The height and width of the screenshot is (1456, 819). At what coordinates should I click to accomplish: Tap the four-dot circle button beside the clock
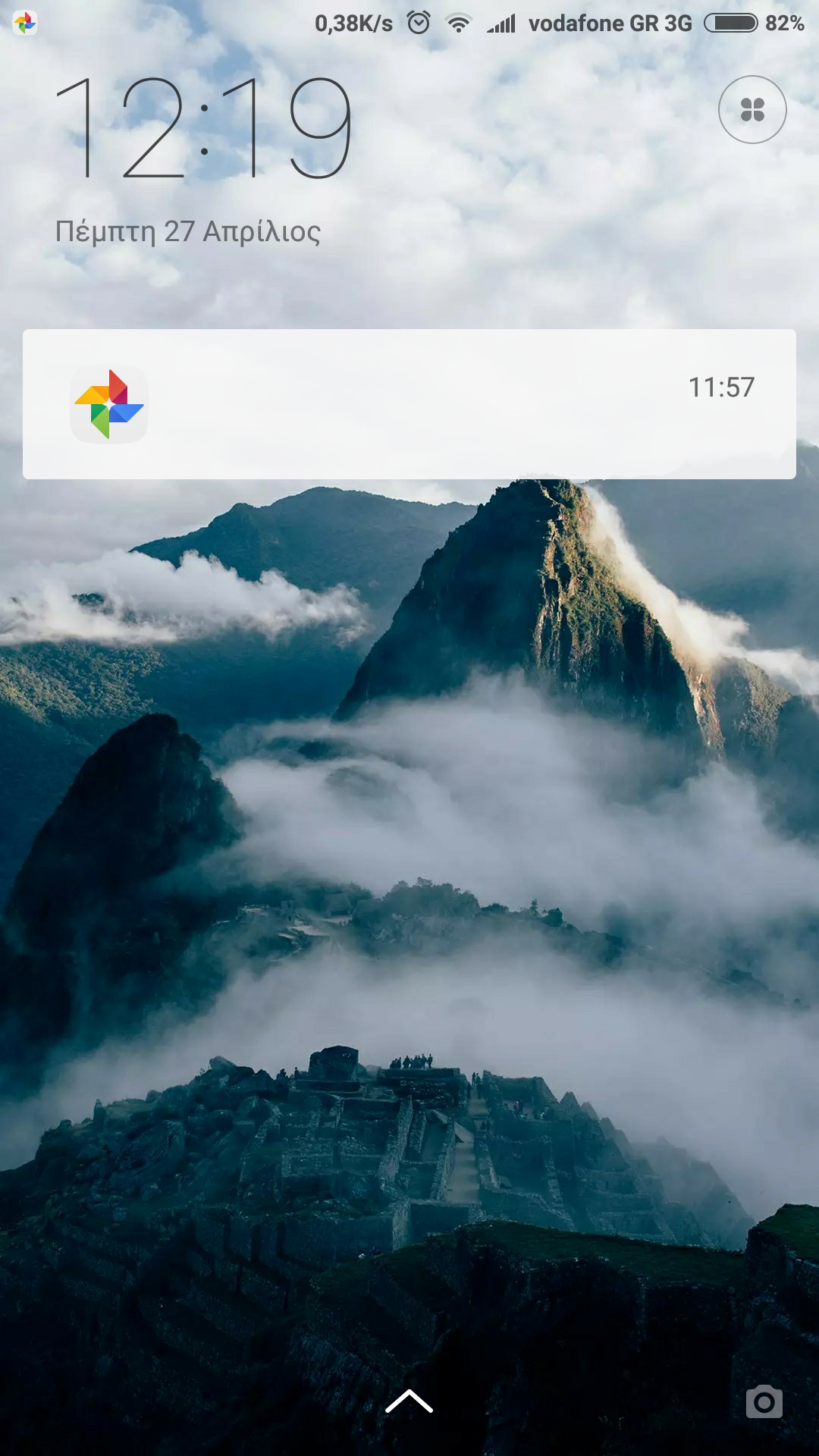[x=752, y=110]
